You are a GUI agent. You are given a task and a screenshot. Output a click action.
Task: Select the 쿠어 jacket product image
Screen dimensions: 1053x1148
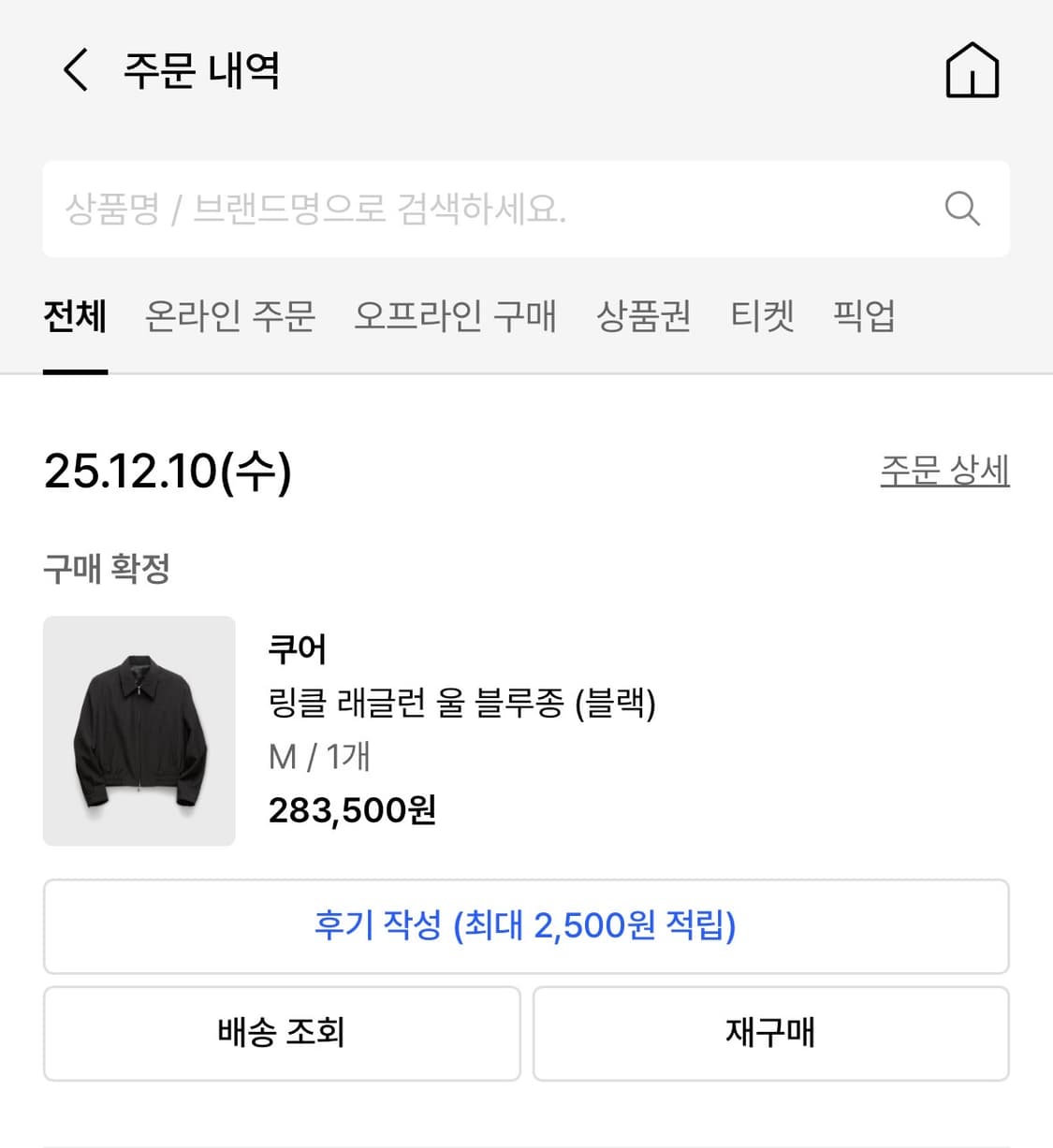click(x=139, y=730)
